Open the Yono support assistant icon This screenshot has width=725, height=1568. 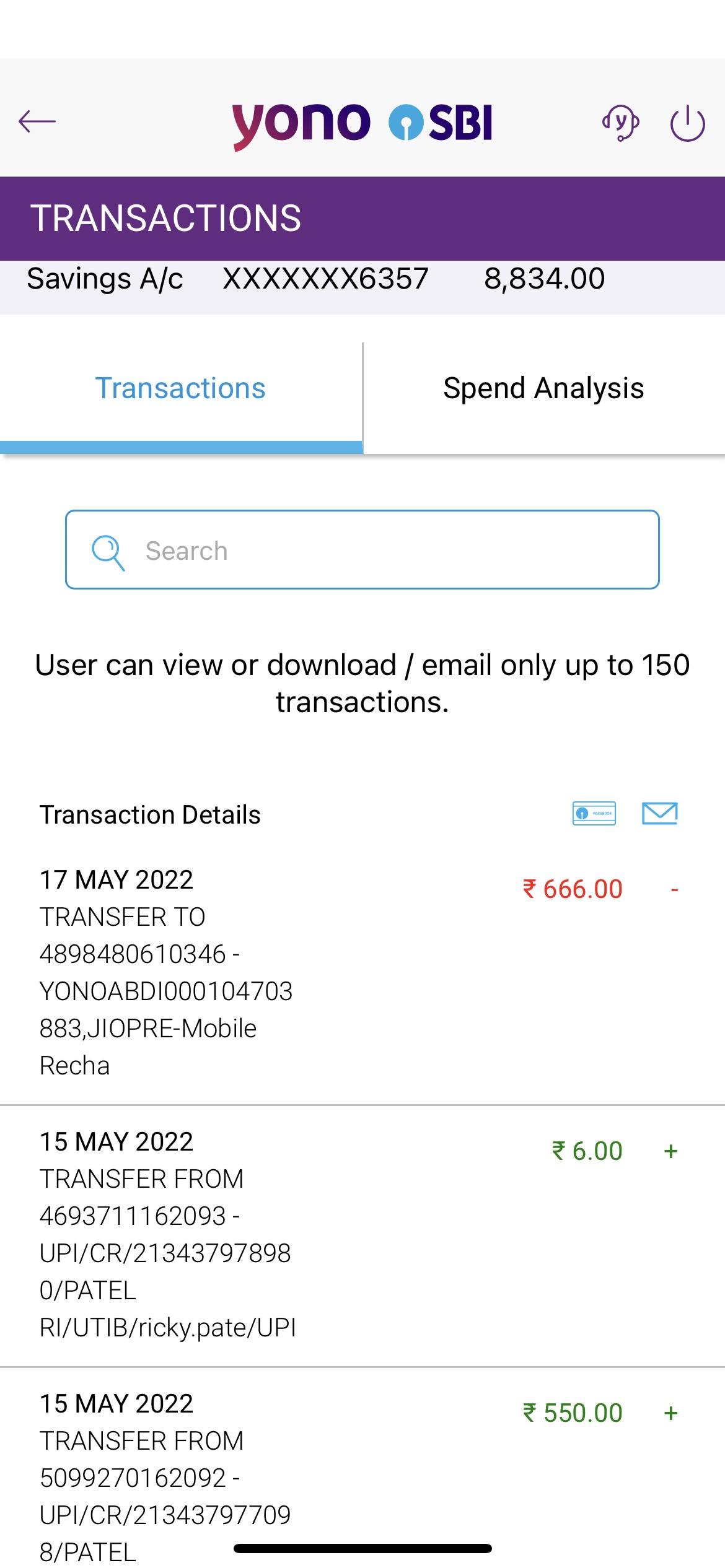[620, 123]
